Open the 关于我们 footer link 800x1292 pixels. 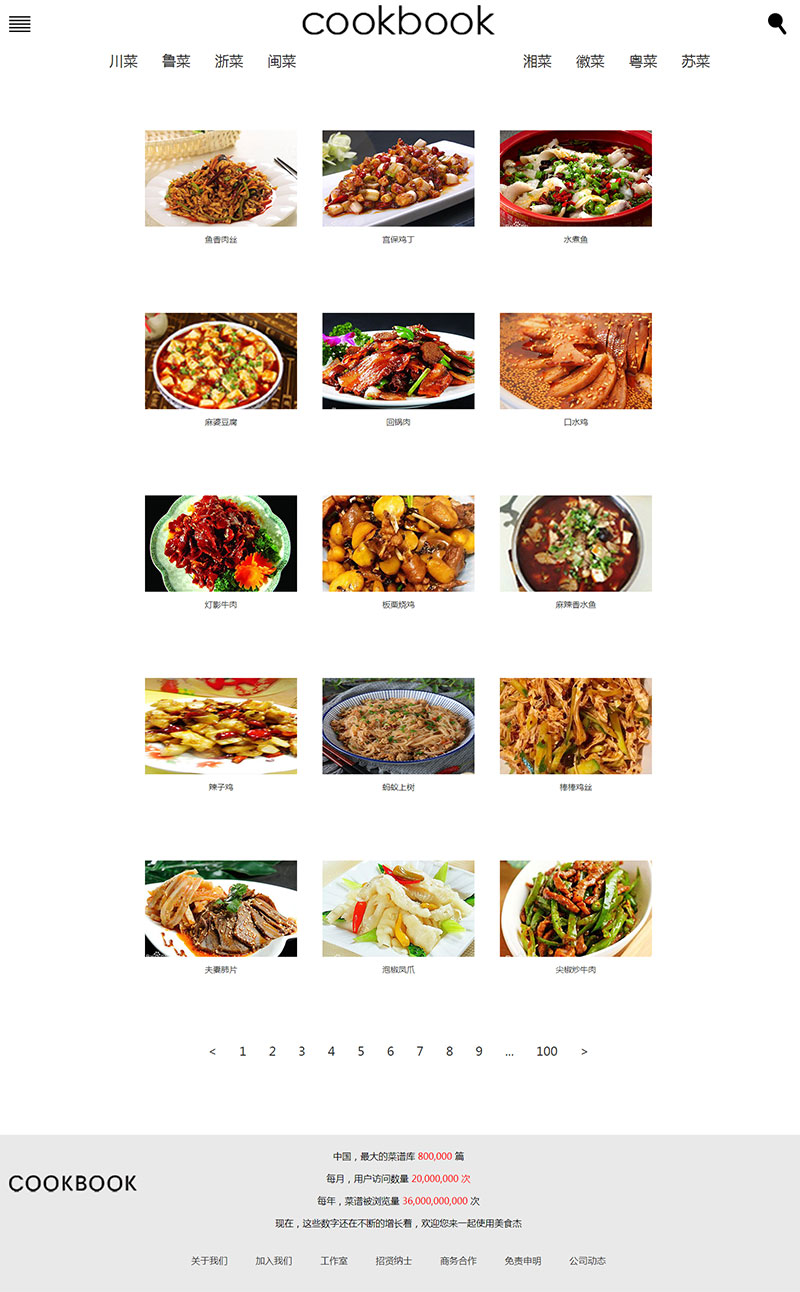(x=209, y=1261)
